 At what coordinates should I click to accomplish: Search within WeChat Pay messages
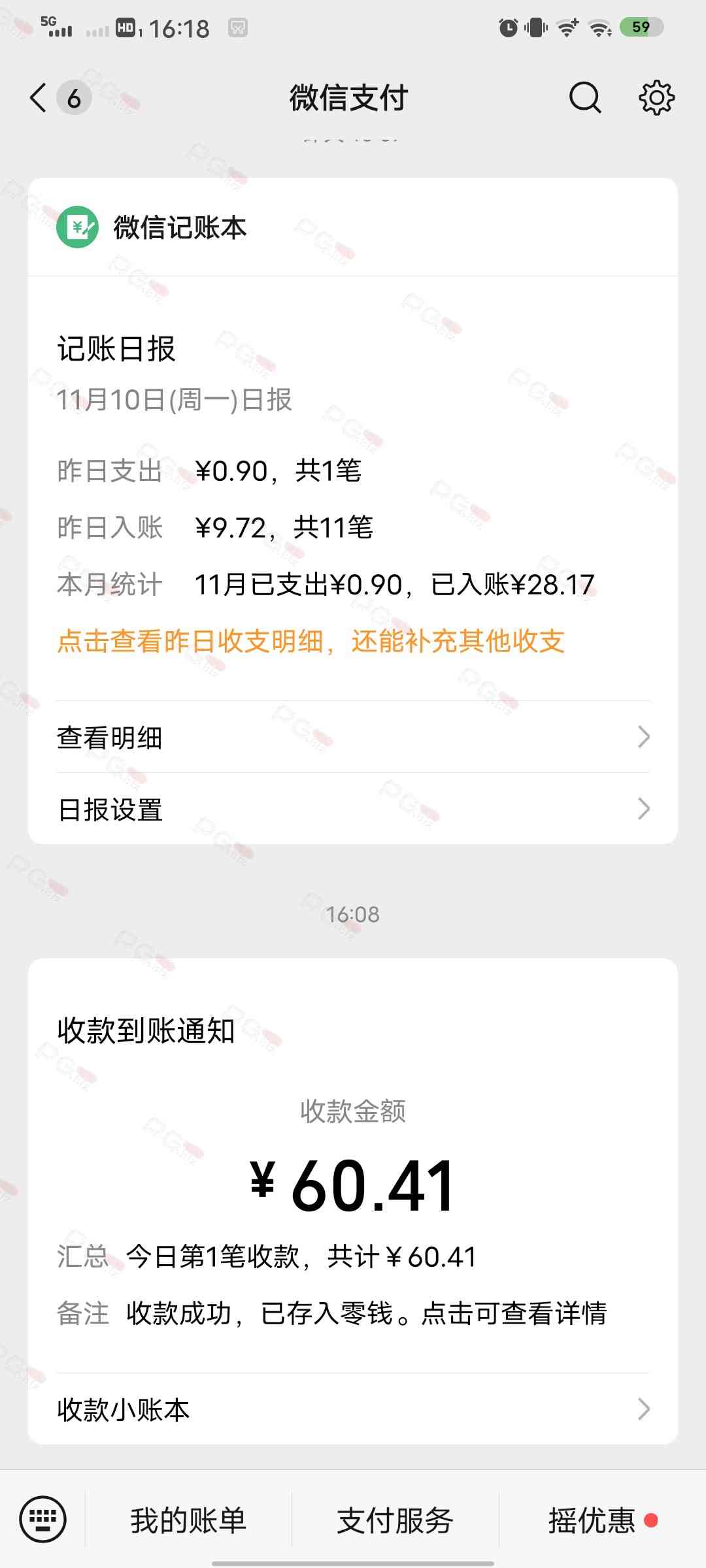tap(584, 98)
